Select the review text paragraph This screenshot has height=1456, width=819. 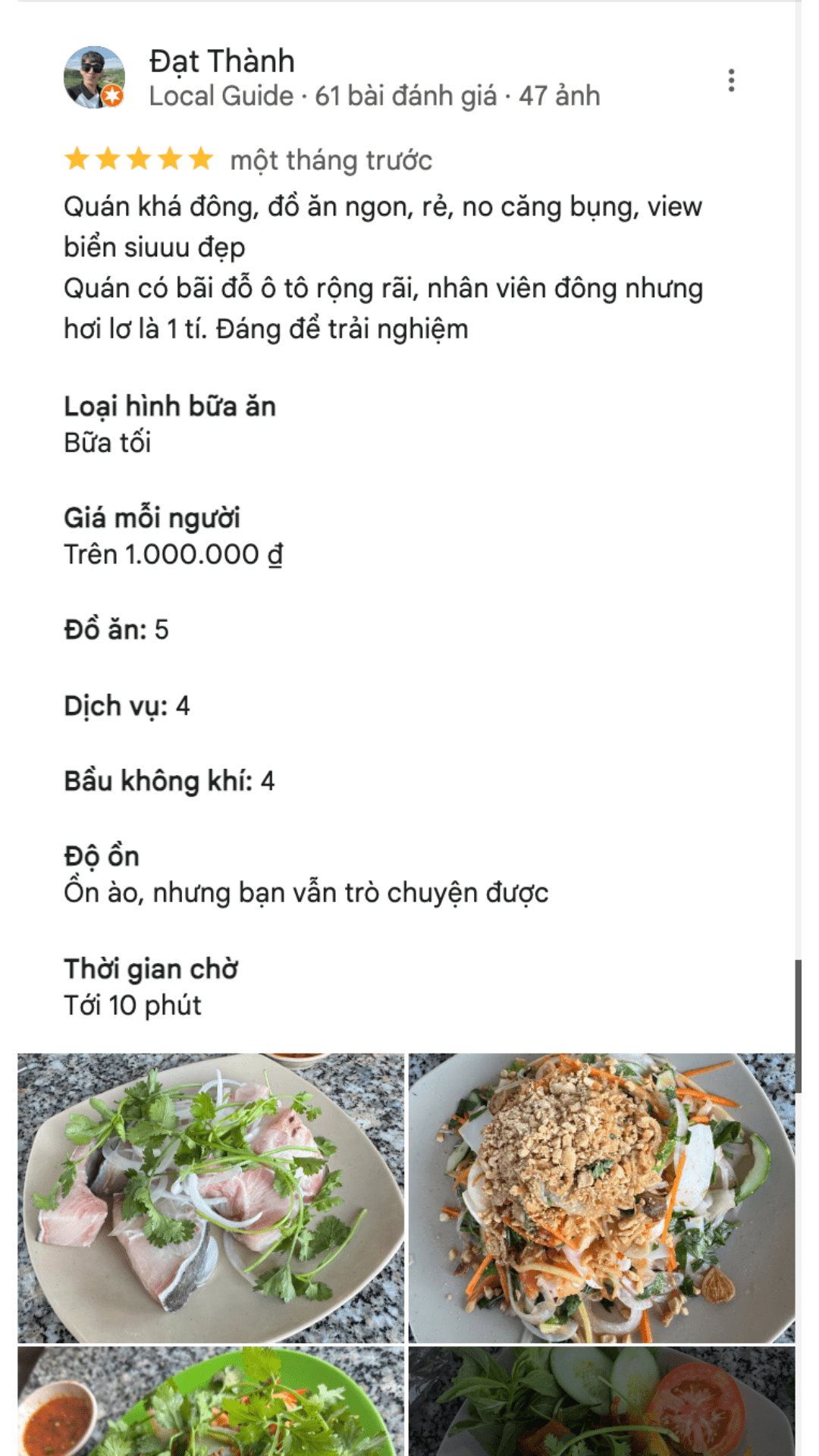(379, 265)
